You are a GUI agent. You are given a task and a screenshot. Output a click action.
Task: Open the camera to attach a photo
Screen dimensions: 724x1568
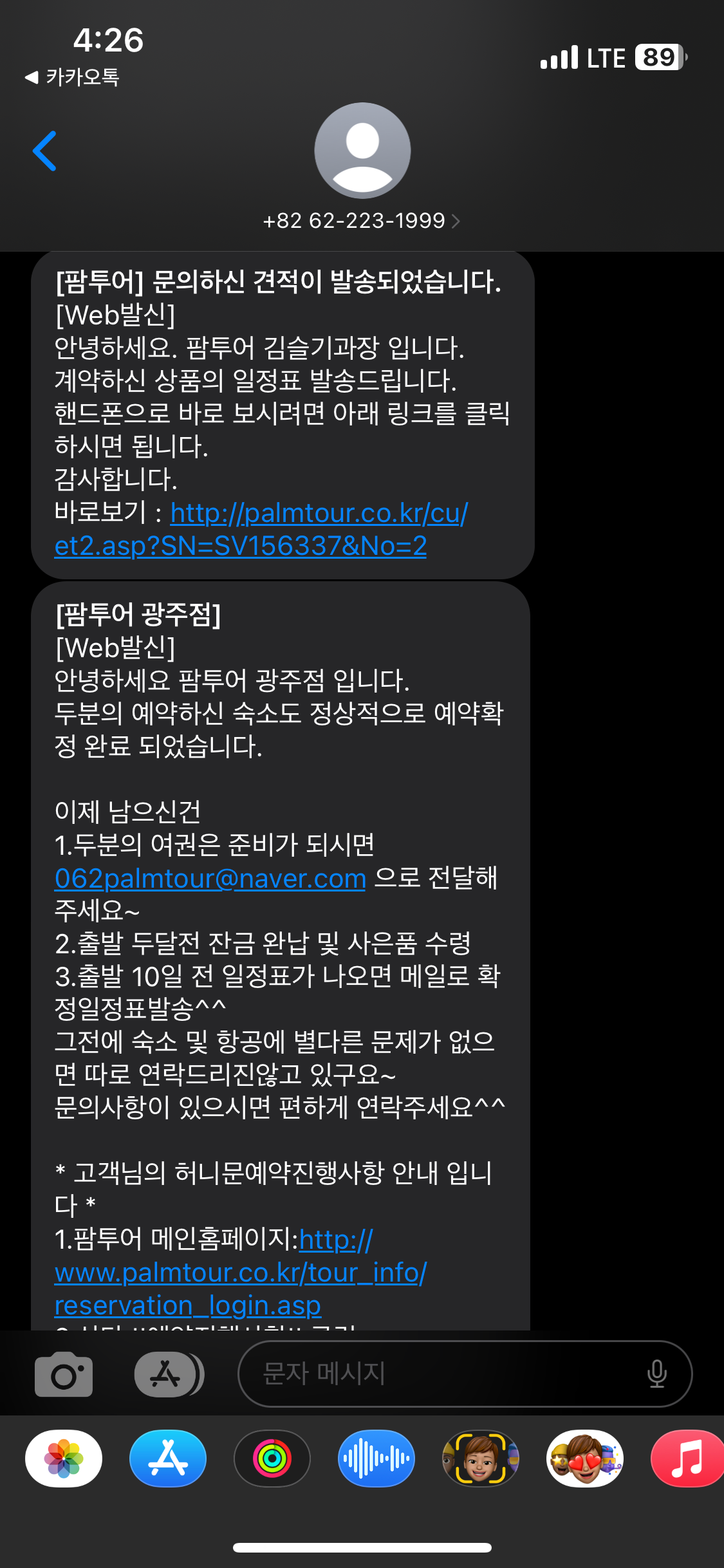pyautogui.click(x=64, y=1374)
